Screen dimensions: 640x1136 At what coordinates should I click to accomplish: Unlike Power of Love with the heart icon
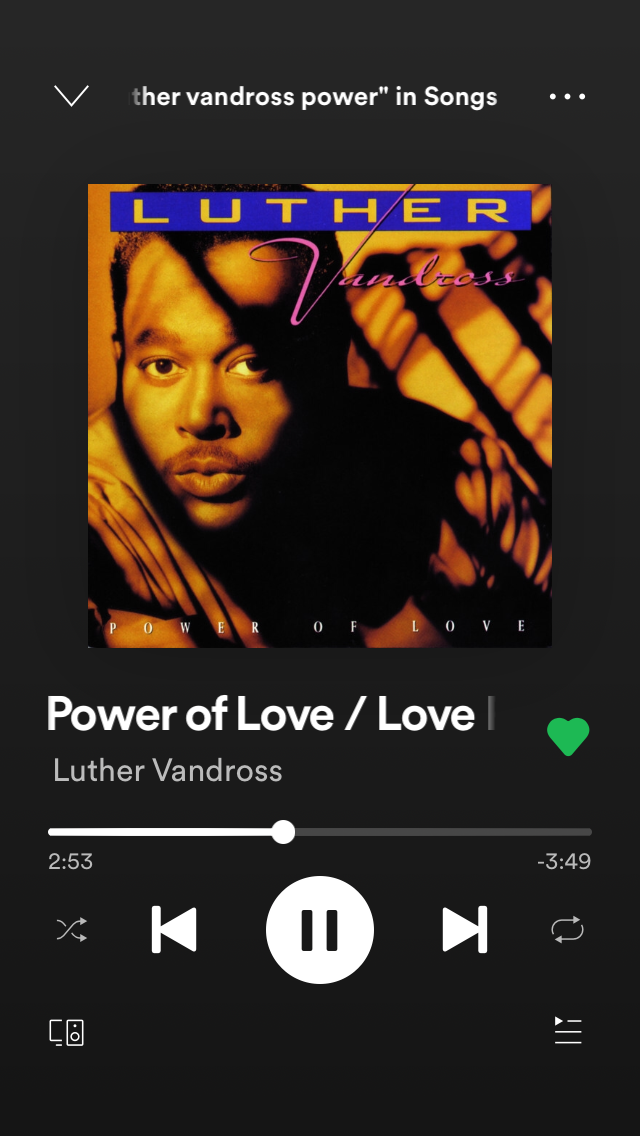tap(568, 737)
